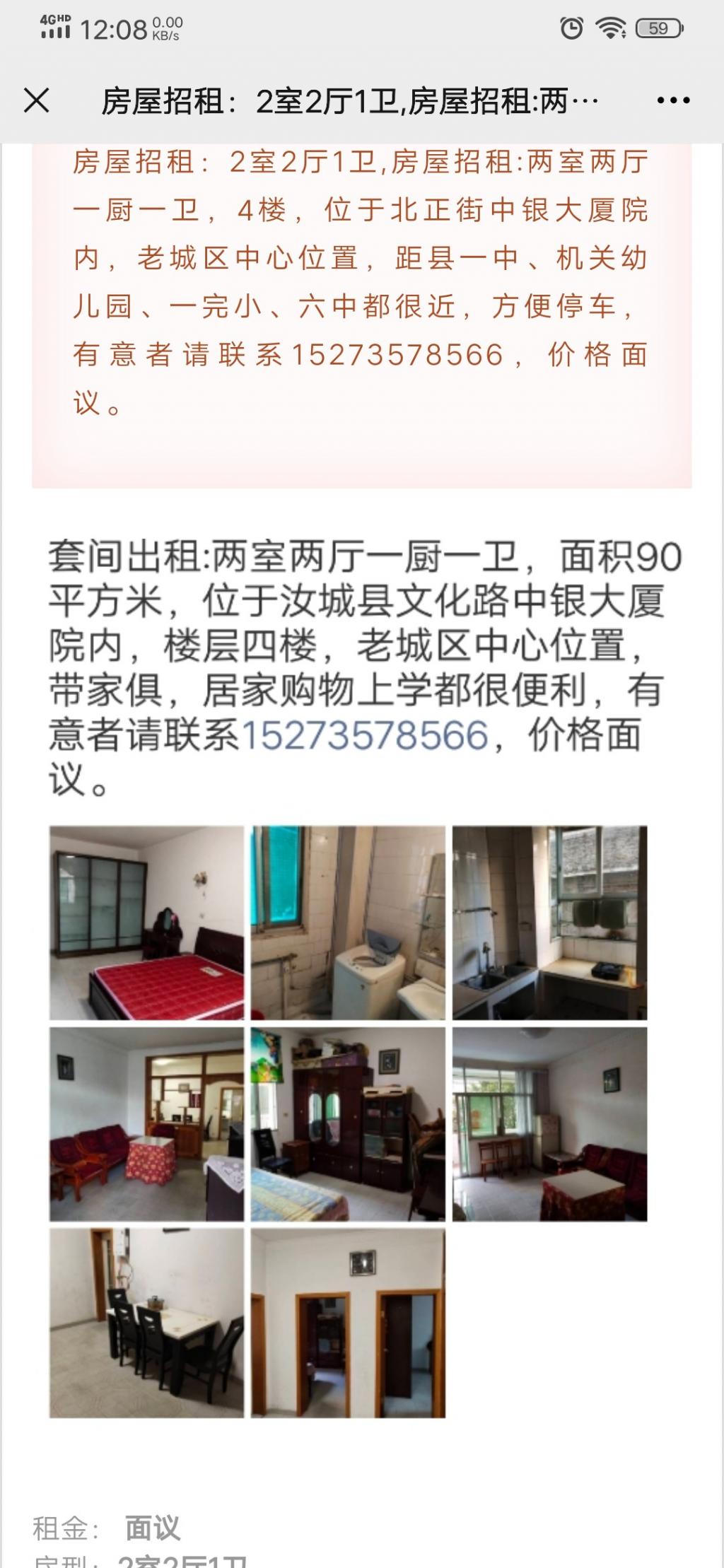Call the blue phone number 15273578566
The image size is (724, 1568).
[365, 735]
